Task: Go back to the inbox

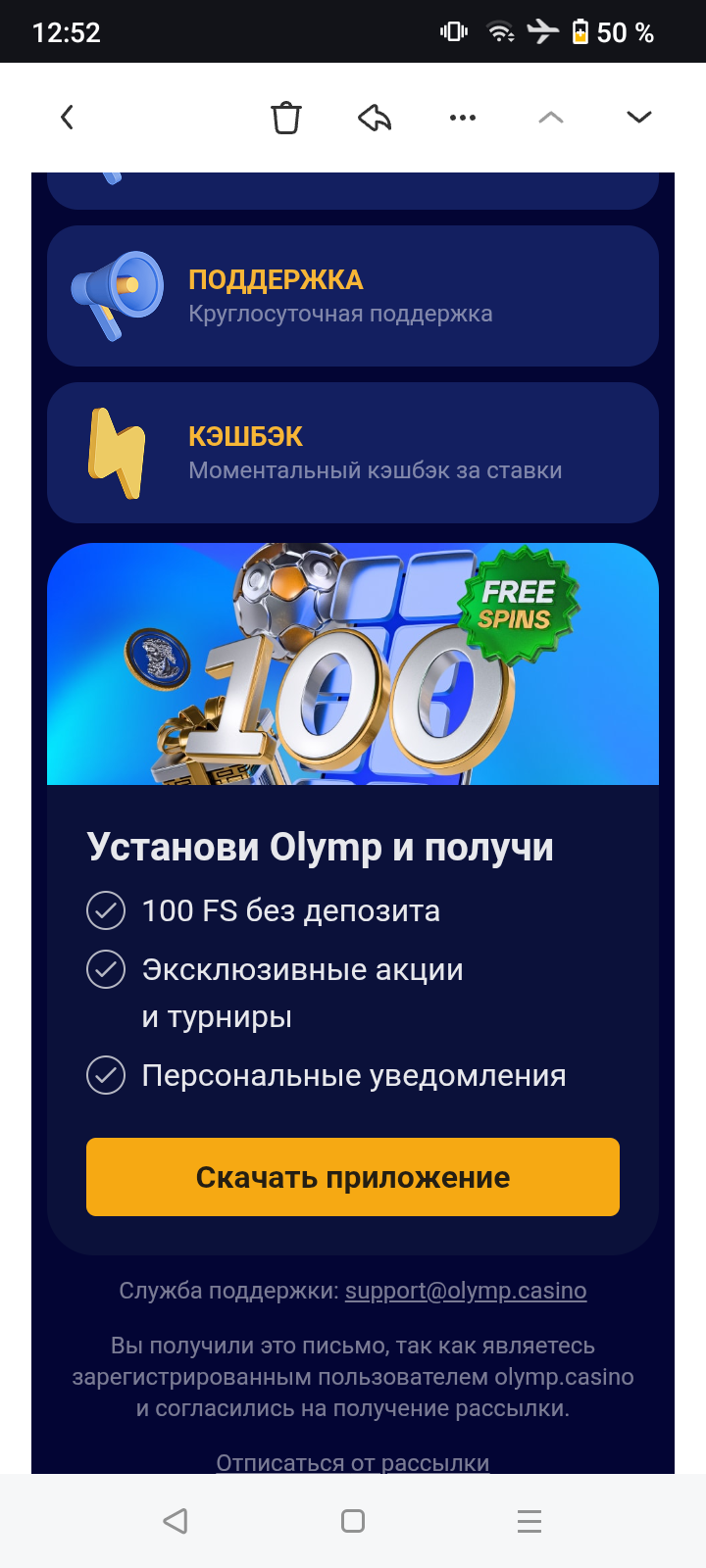Action: (x=67, y=118)
